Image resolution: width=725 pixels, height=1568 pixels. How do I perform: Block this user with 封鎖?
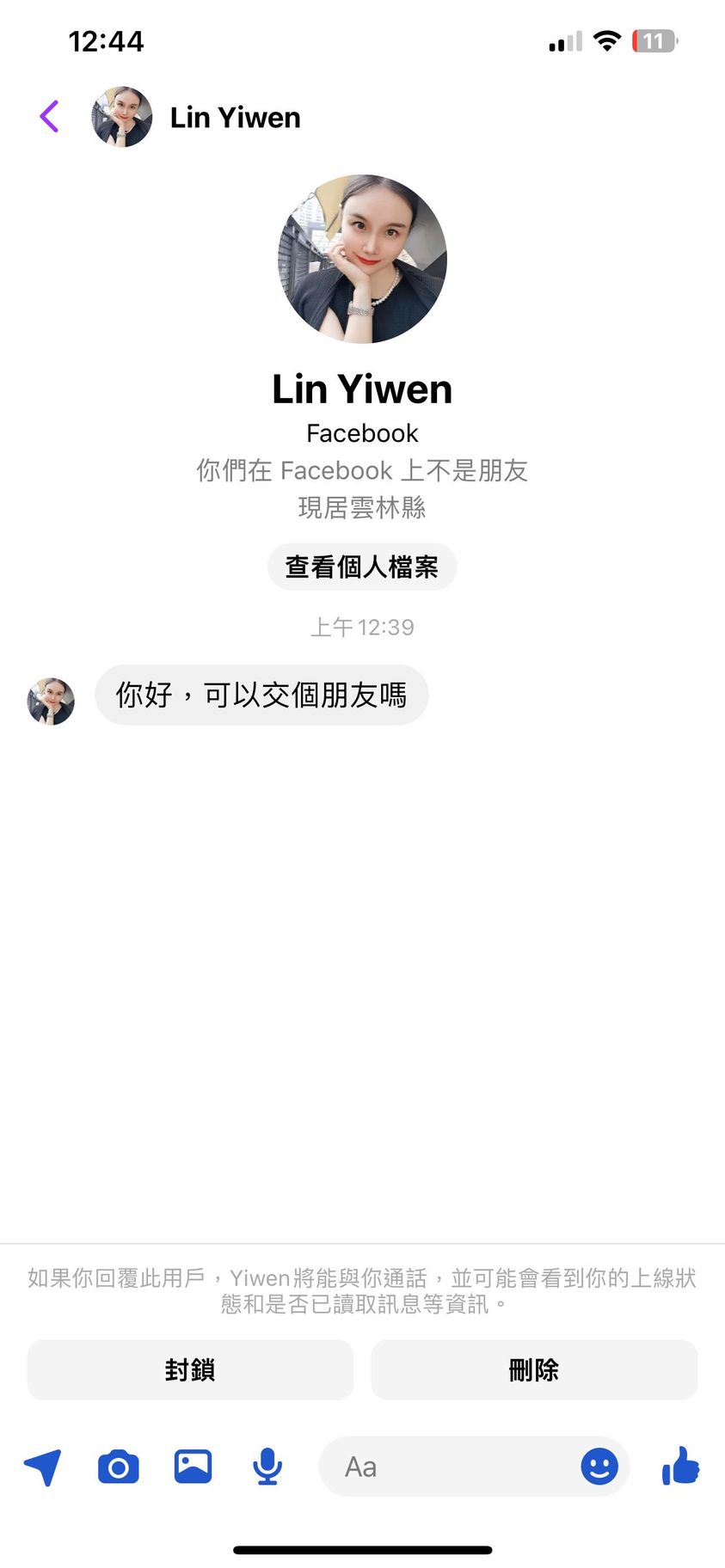[190, 1369]
